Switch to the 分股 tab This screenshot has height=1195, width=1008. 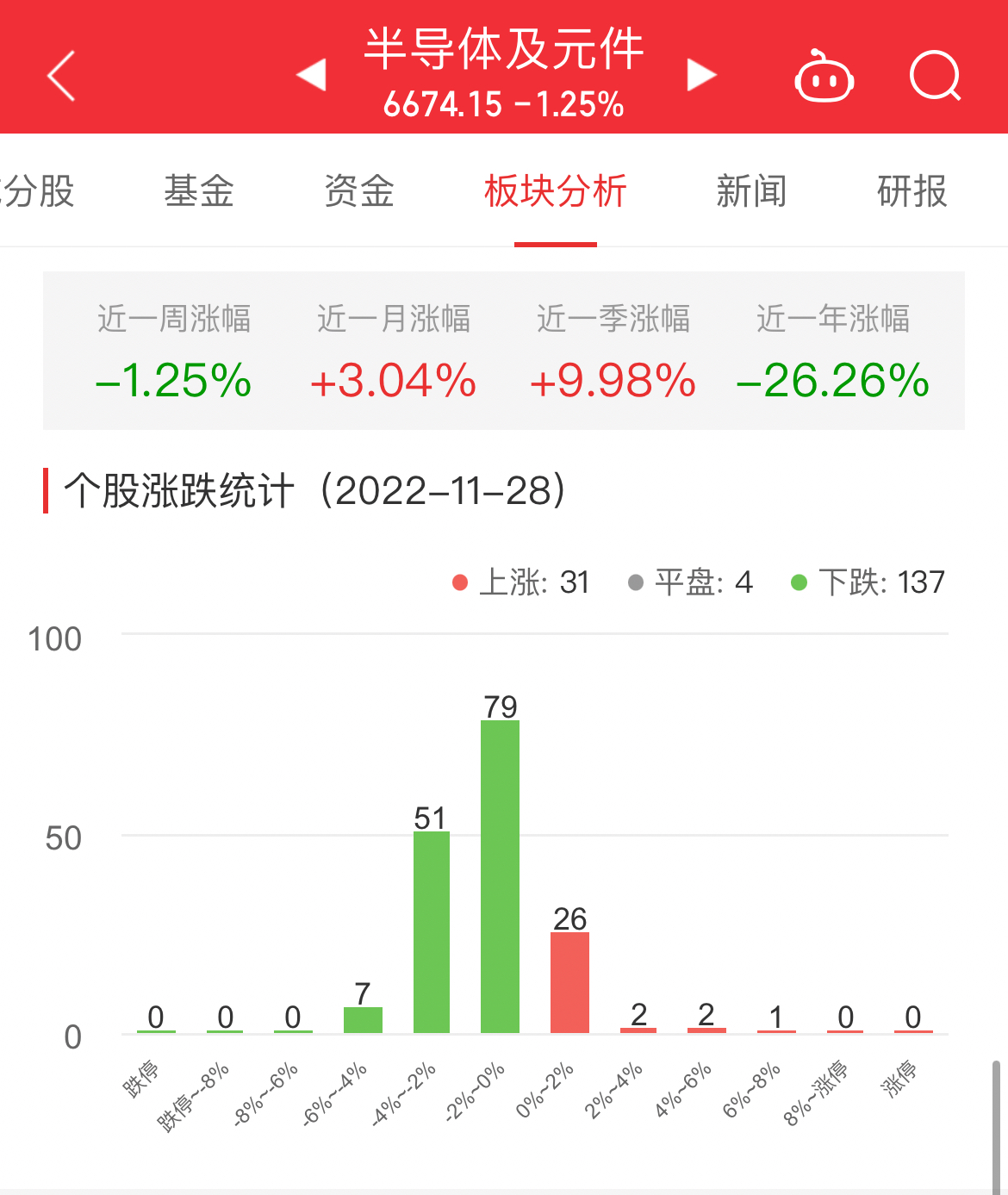pyautogui.click(x=38, y=191)
